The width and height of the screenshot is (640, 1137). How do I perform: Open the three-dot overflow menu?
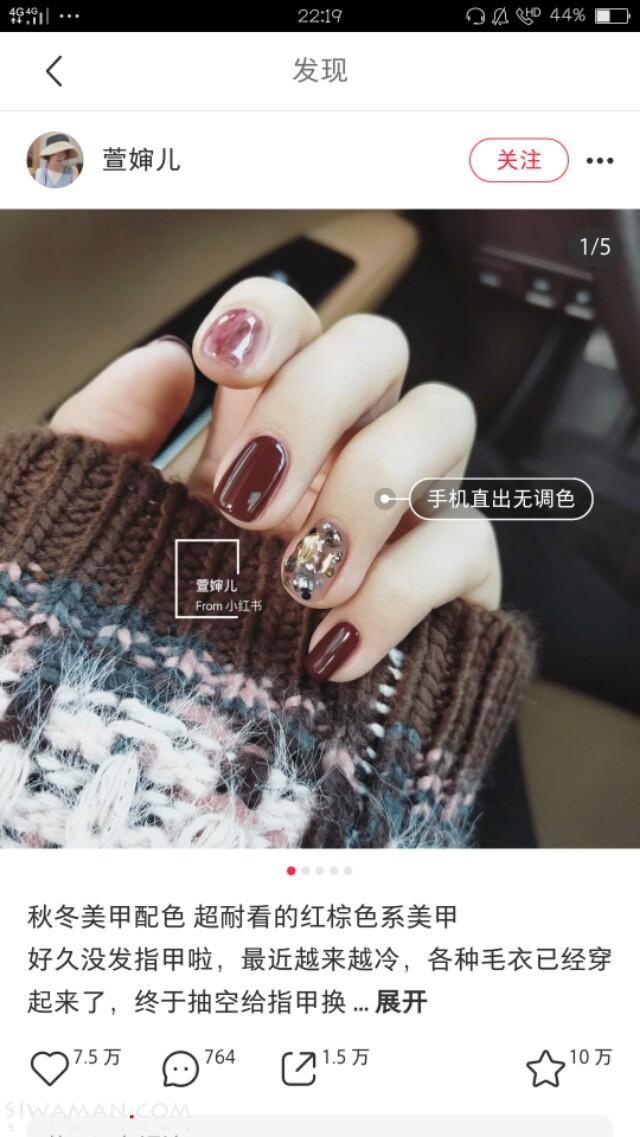point(600,160)
